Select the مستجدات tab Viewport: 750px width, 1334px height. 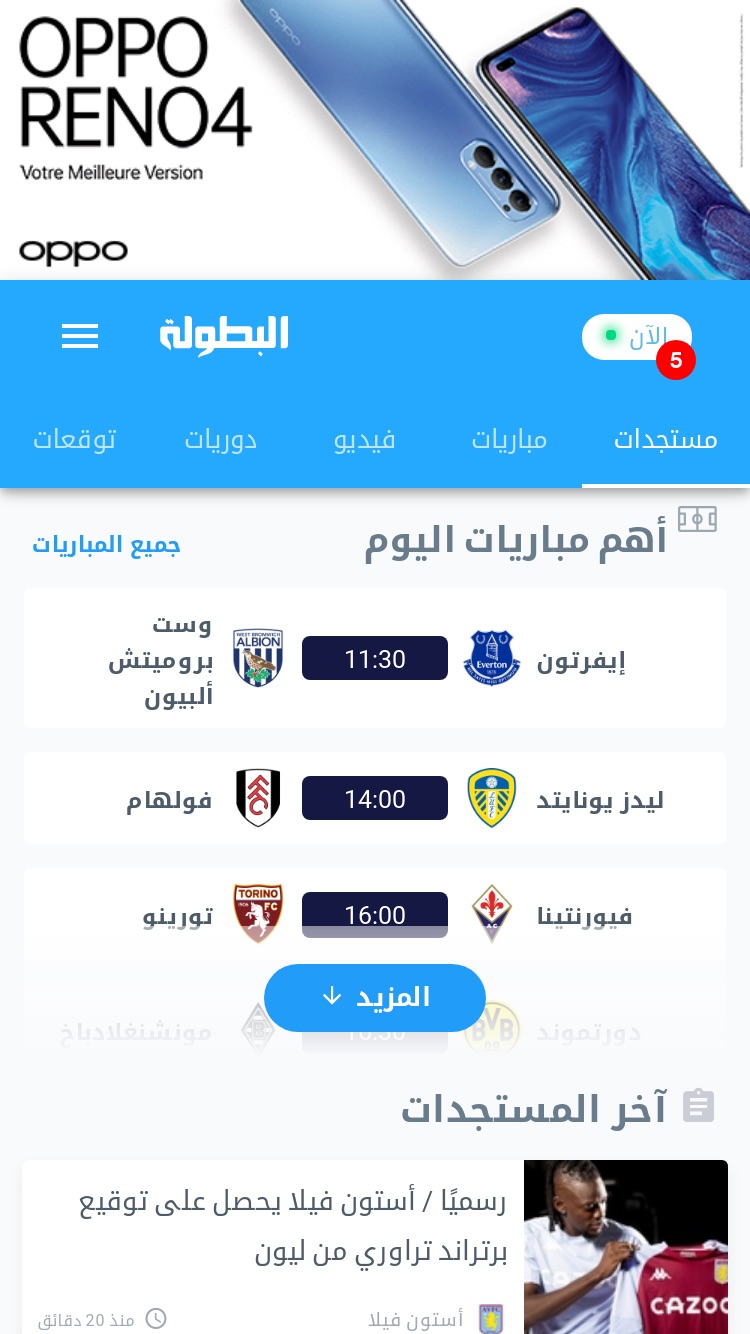[x=666, y=439]
